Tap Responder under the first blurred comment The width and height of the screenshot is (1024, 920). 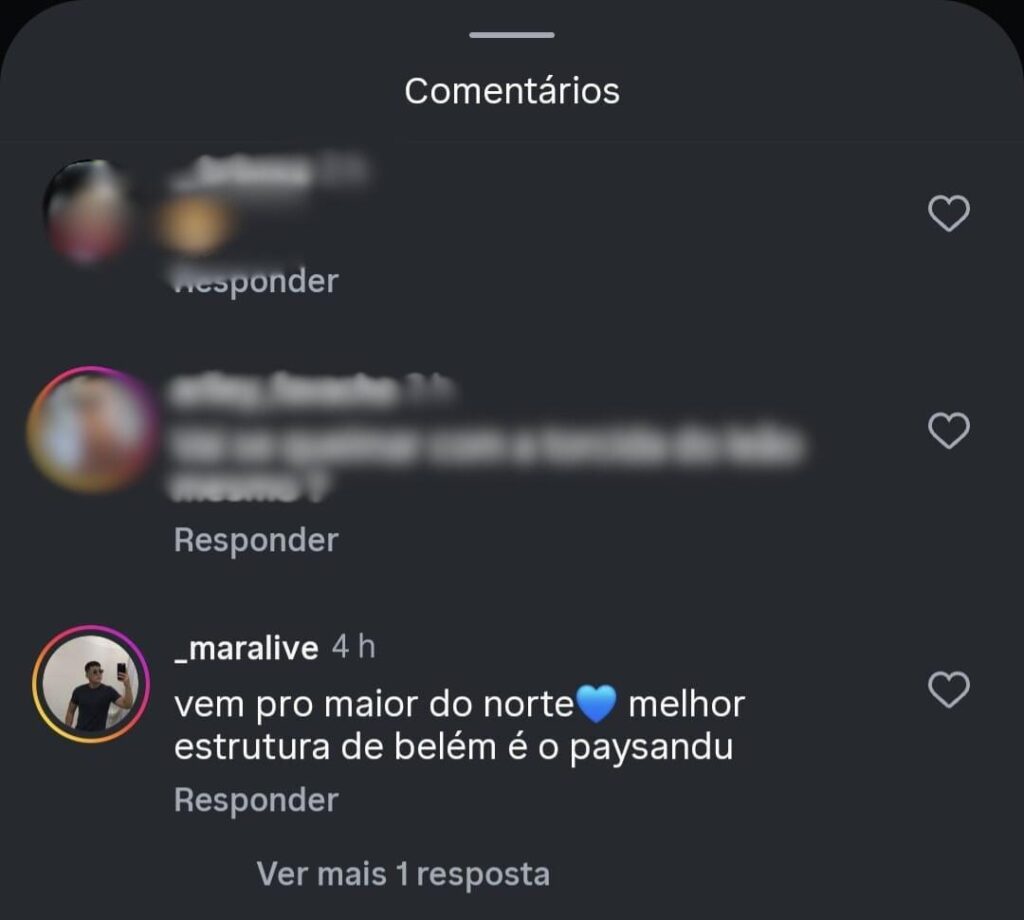256,281
